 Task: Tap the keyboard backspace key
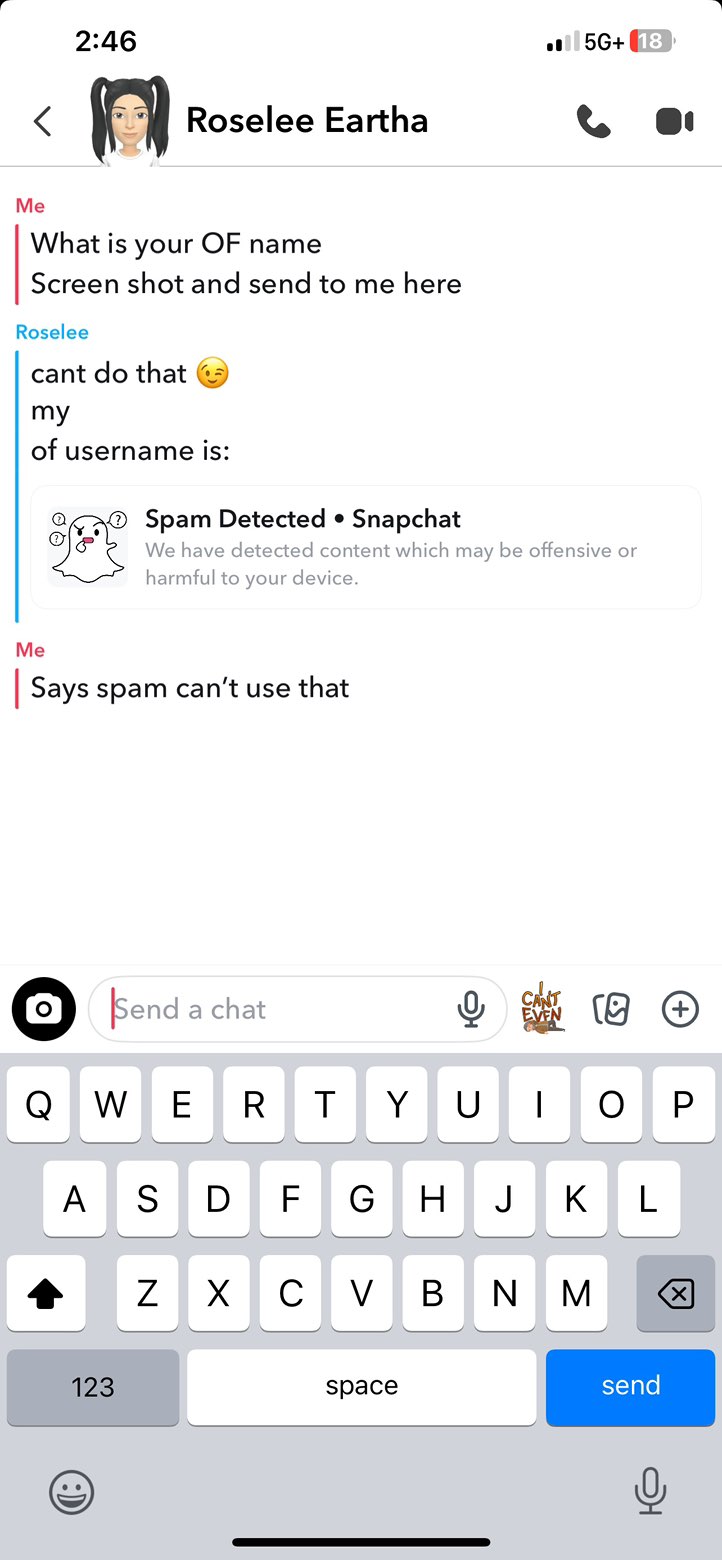[x=675, y=1294]
